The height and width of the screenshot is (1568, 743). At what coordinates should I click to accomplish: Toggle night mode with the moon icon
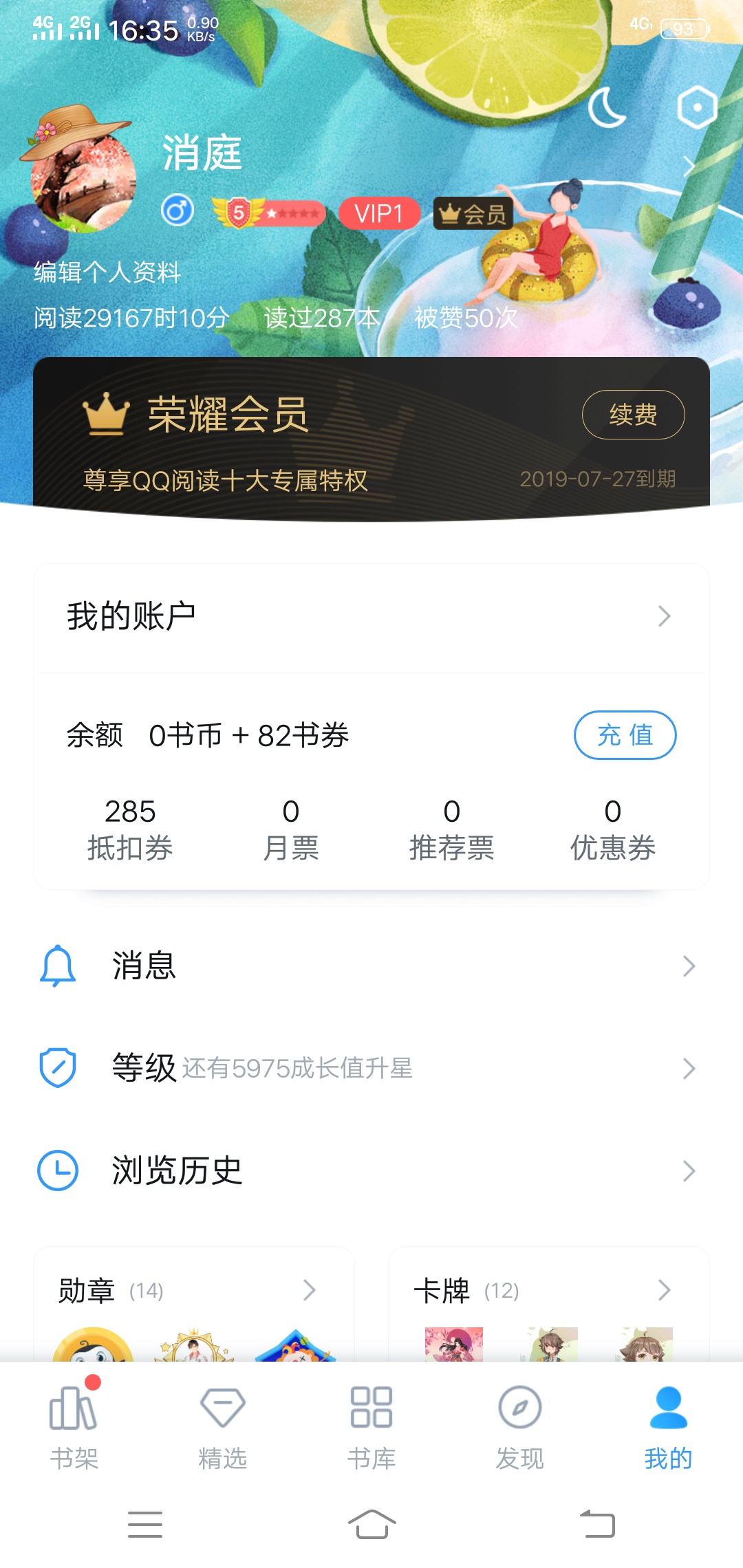click(x=607, y=108)
